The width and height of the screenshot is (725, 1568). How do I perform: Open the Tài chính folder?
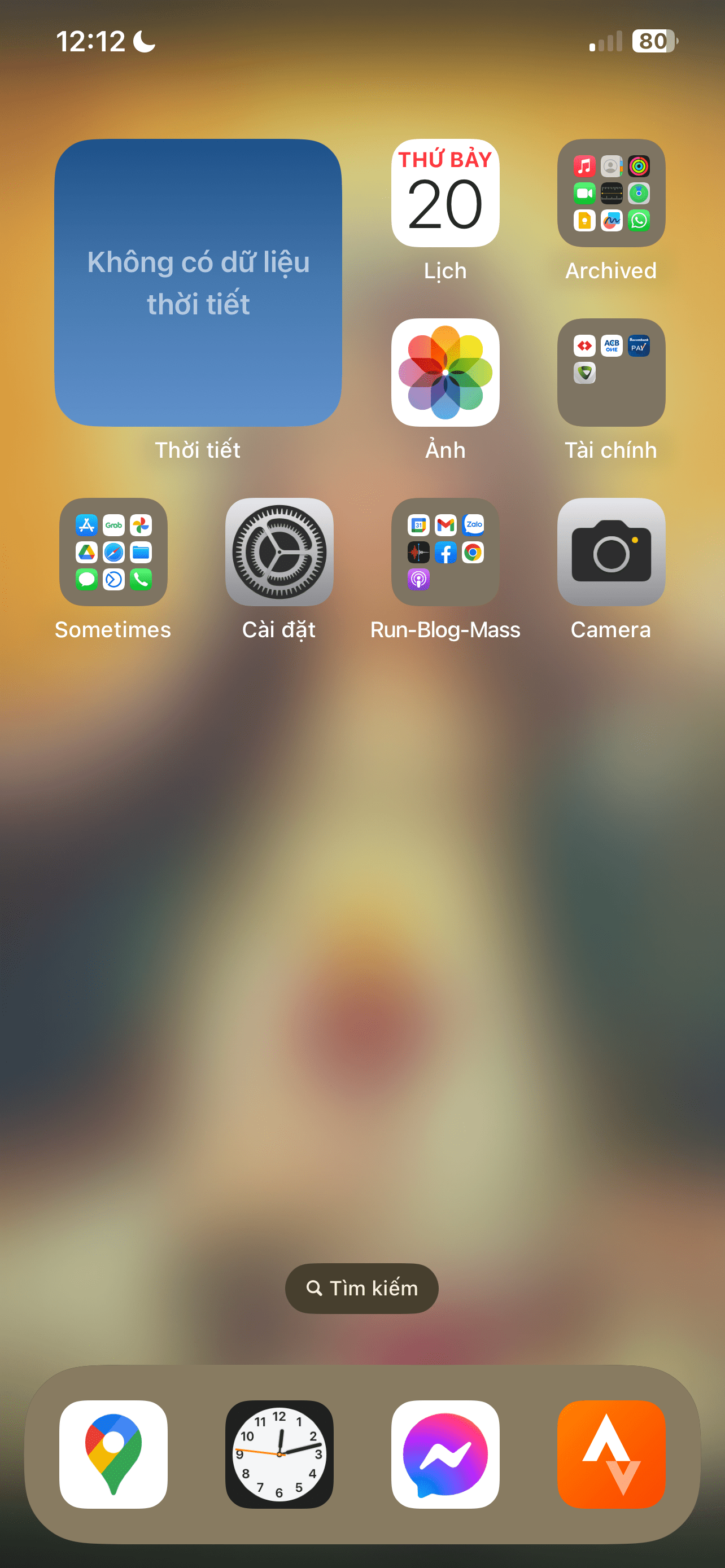click(x=610, y=373)
